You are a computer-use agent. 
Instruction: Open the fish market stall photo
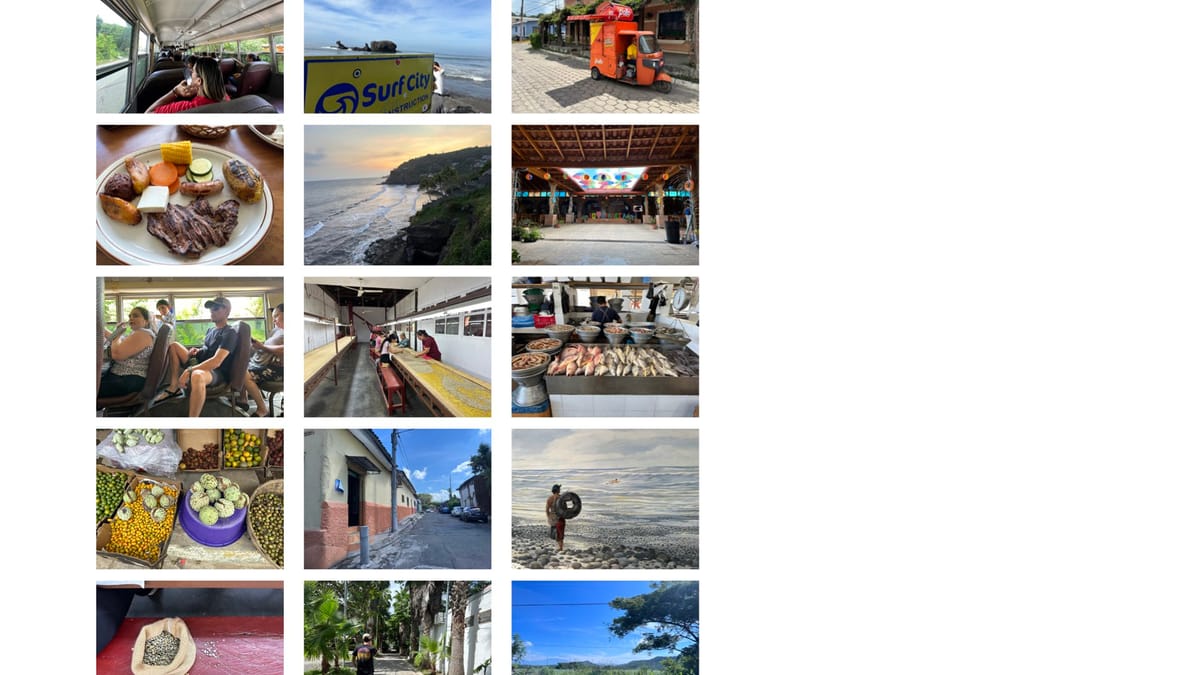pos(605,347)
